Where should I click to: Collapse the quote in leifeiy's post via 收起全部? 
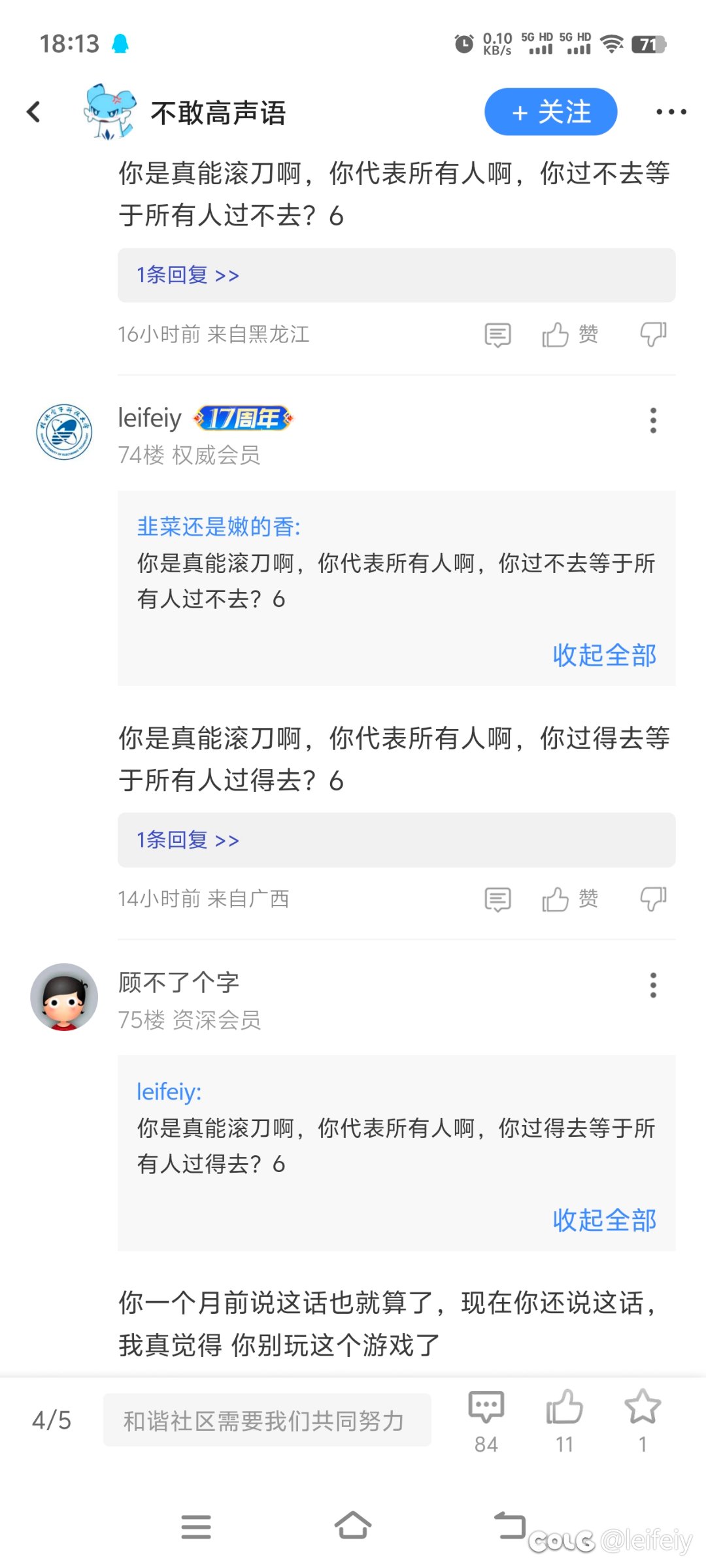click(604, 655)
